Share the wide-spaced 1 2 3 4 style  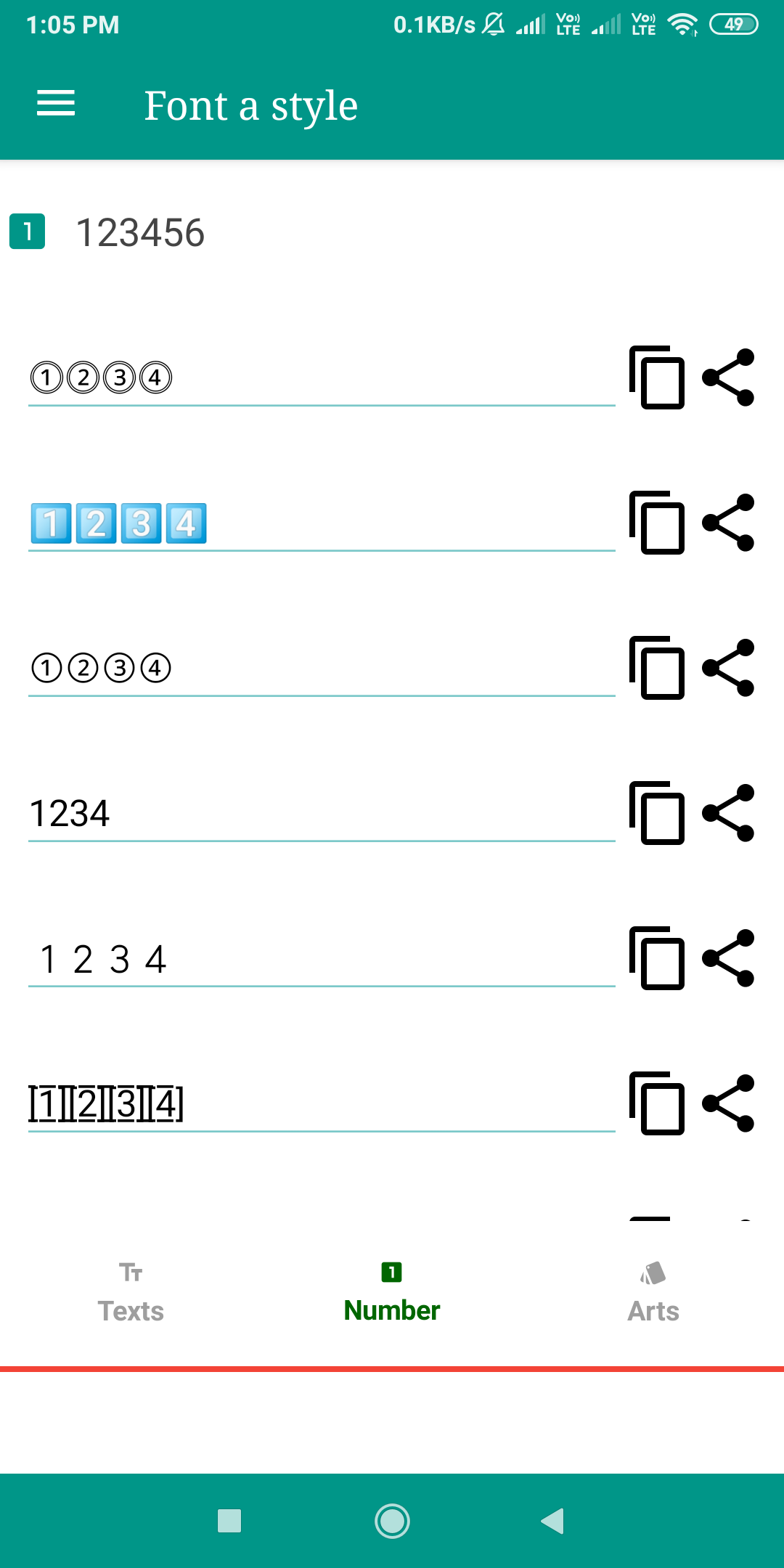pyautogui.click(x=729, y=958)
